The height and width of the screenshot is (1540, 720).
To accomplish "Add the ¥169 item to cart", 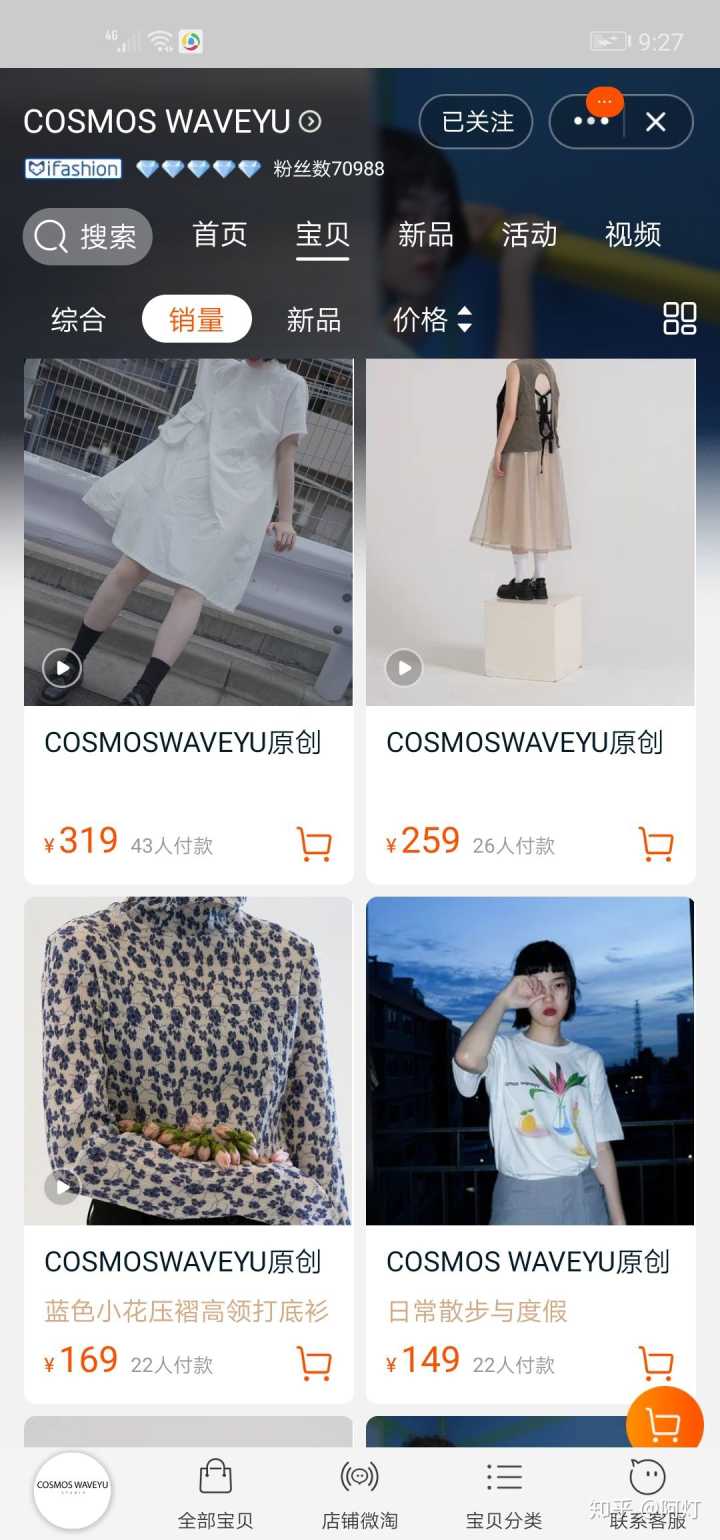I will pyautogui.click(x=314, y=1364).
